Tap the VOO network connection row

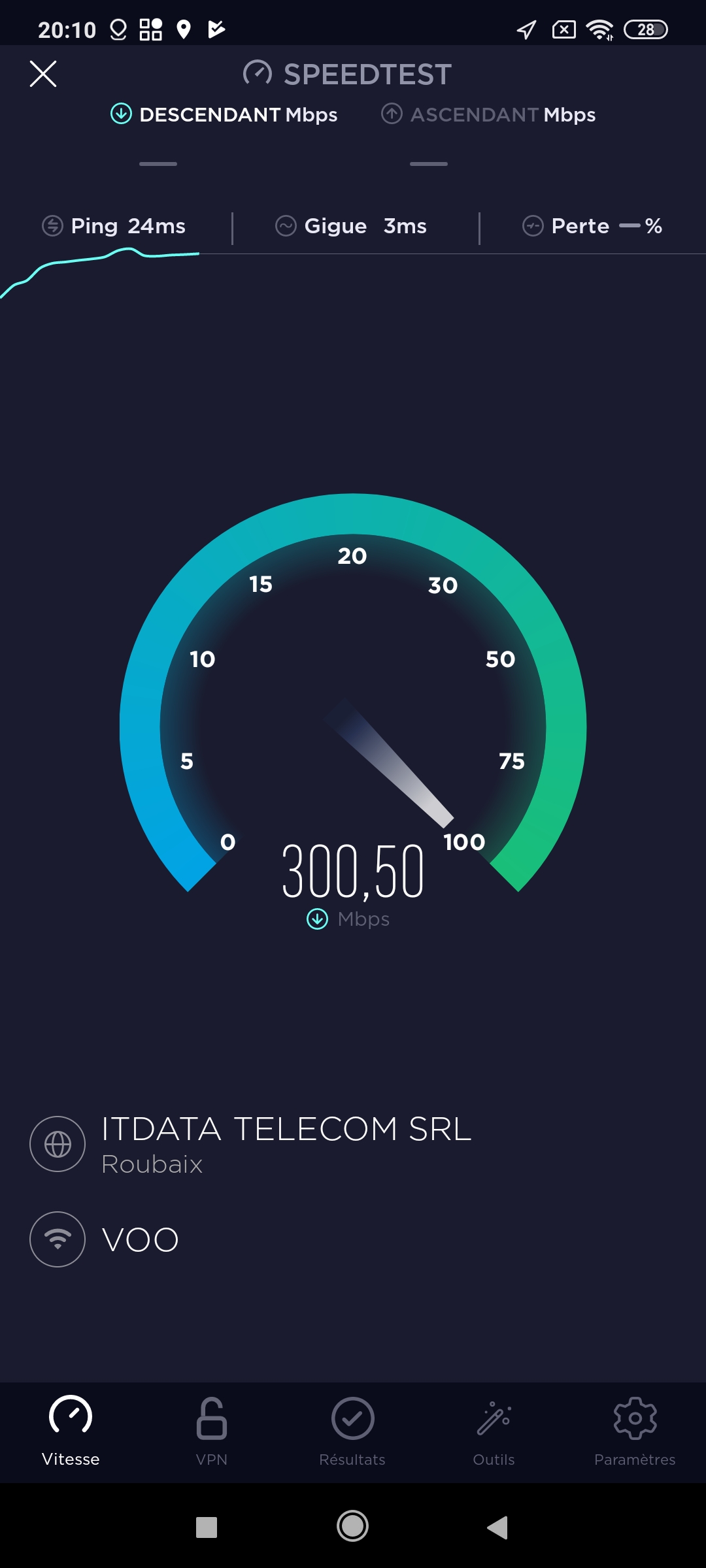click(x=140, y=1239)
